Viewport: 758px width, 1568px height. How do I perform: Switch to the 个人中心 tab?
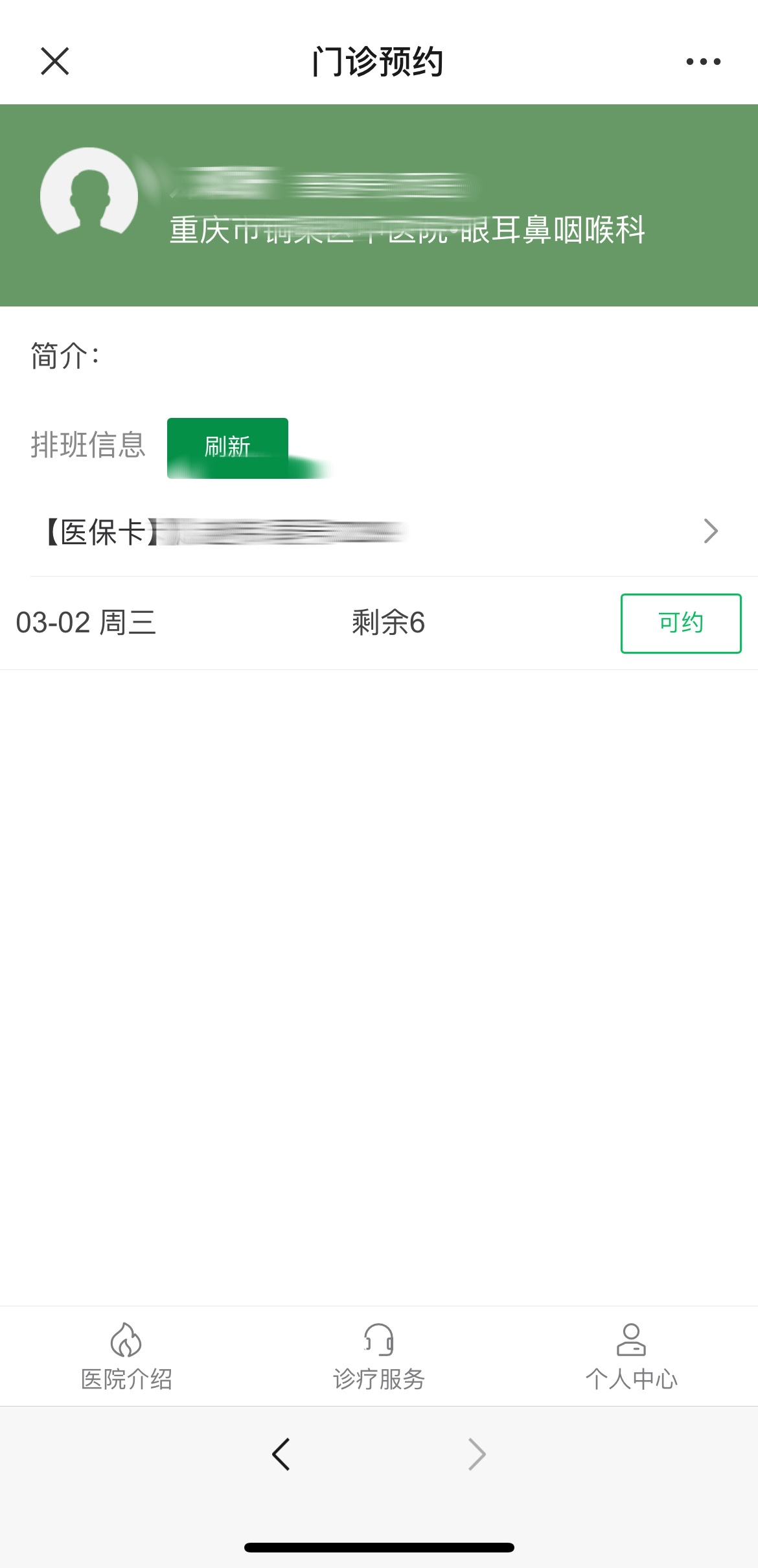pos(631,1357)
